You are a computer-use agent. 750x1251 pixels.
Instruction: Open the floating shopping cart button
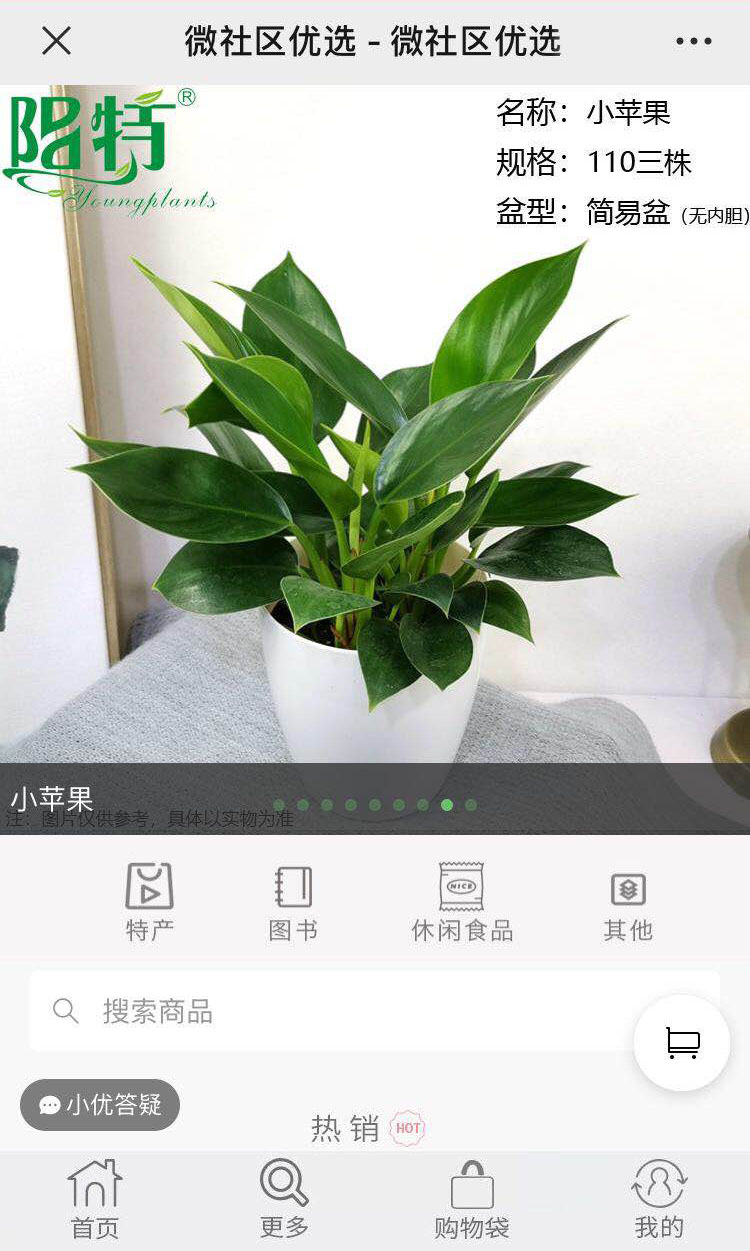click(x=682, y=1042)
